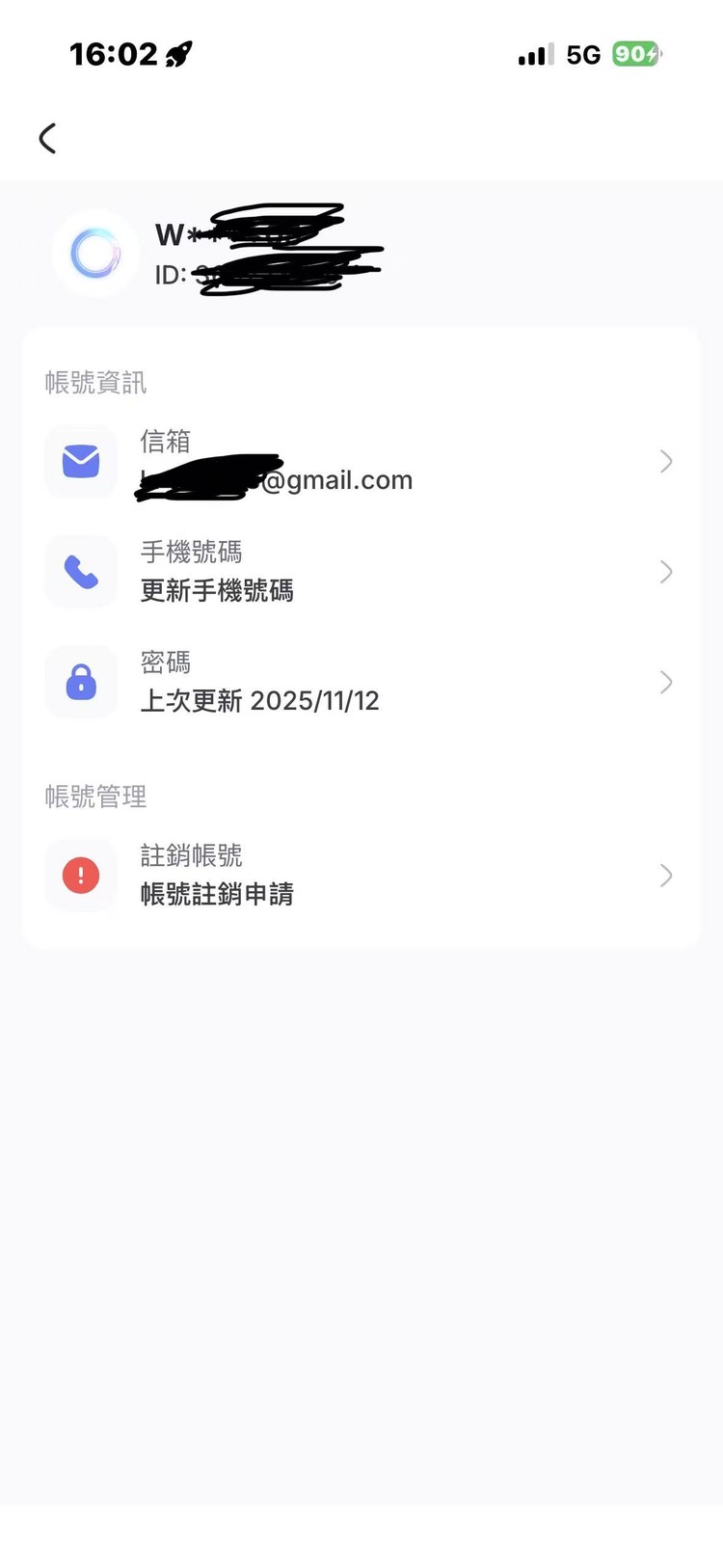Click the cellular signal bars icon
Viewport: 723px width, 1568px height.
pos(536,54)
